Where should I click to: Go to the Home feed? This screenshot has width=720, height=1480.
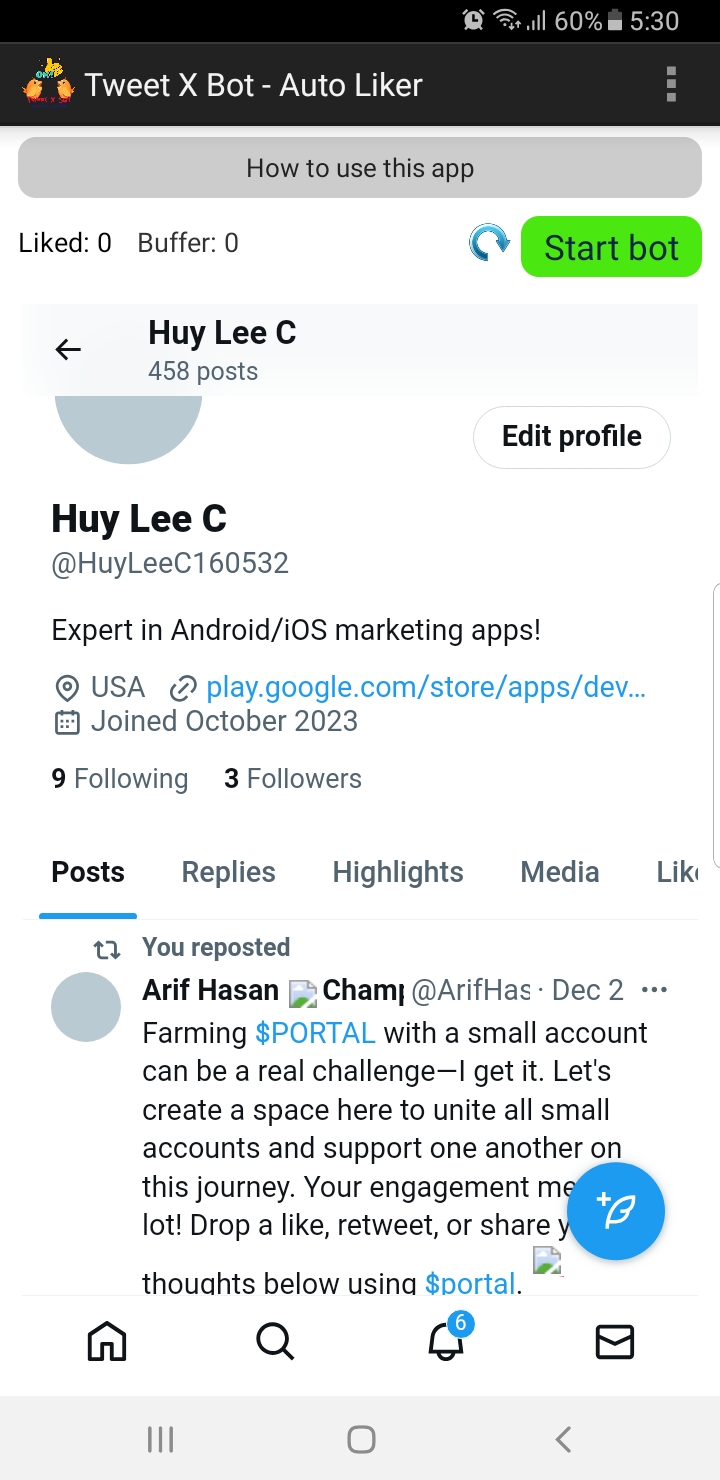(107, 1341)
